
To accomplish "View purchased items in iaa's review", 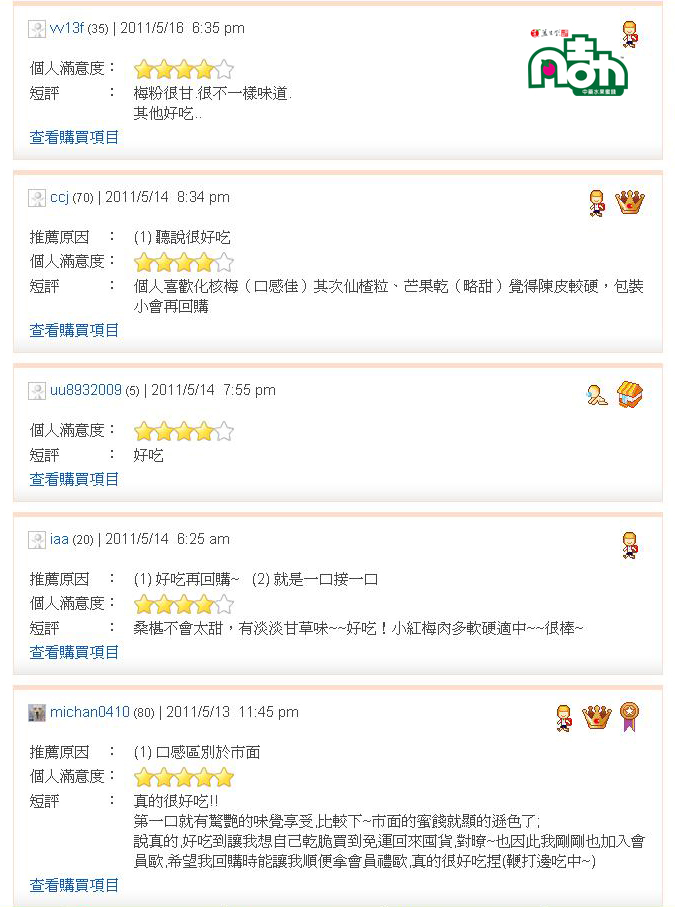I will point(74,652).
